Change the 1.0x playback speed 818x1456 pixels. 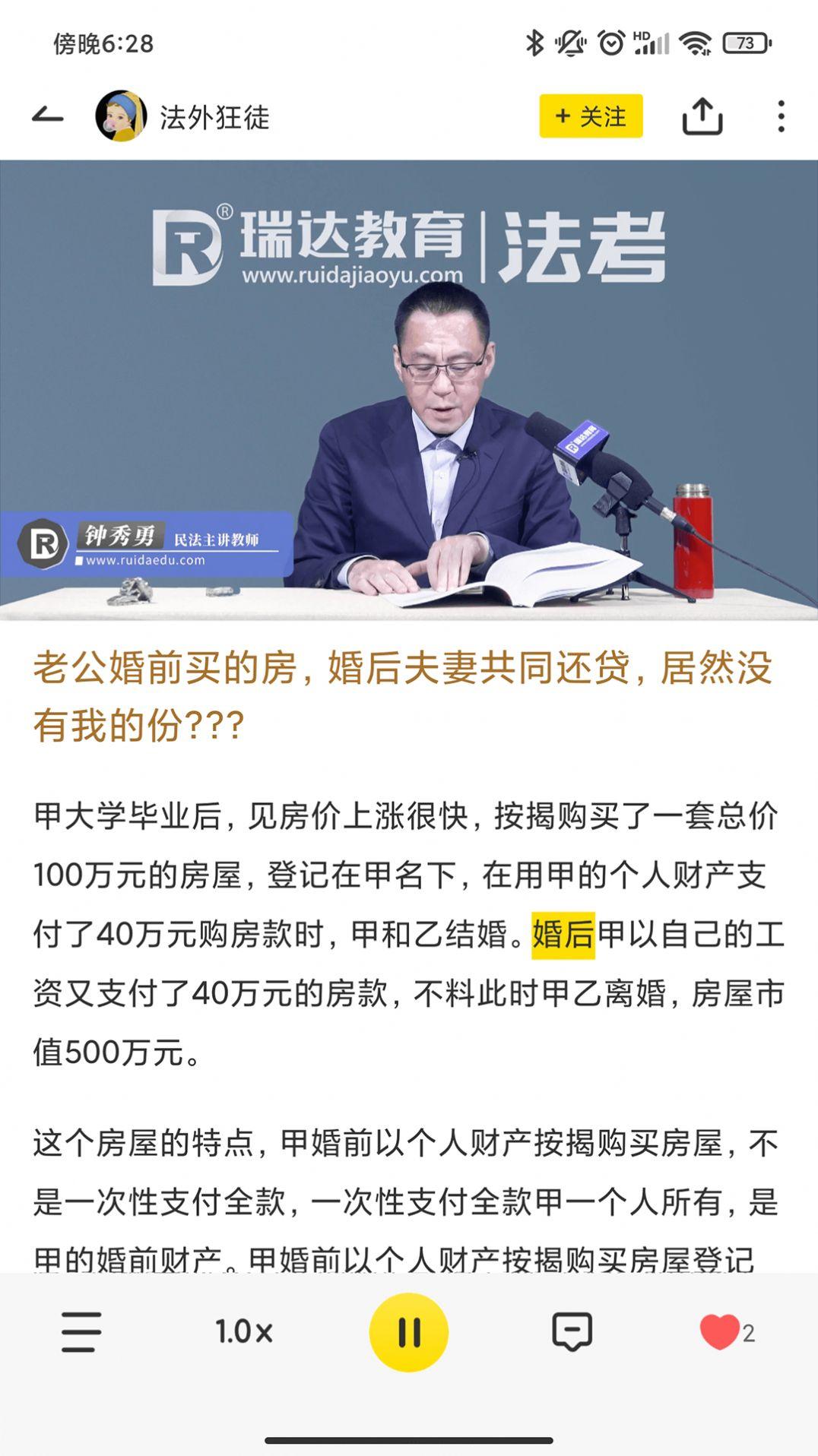coord(243,1332)
